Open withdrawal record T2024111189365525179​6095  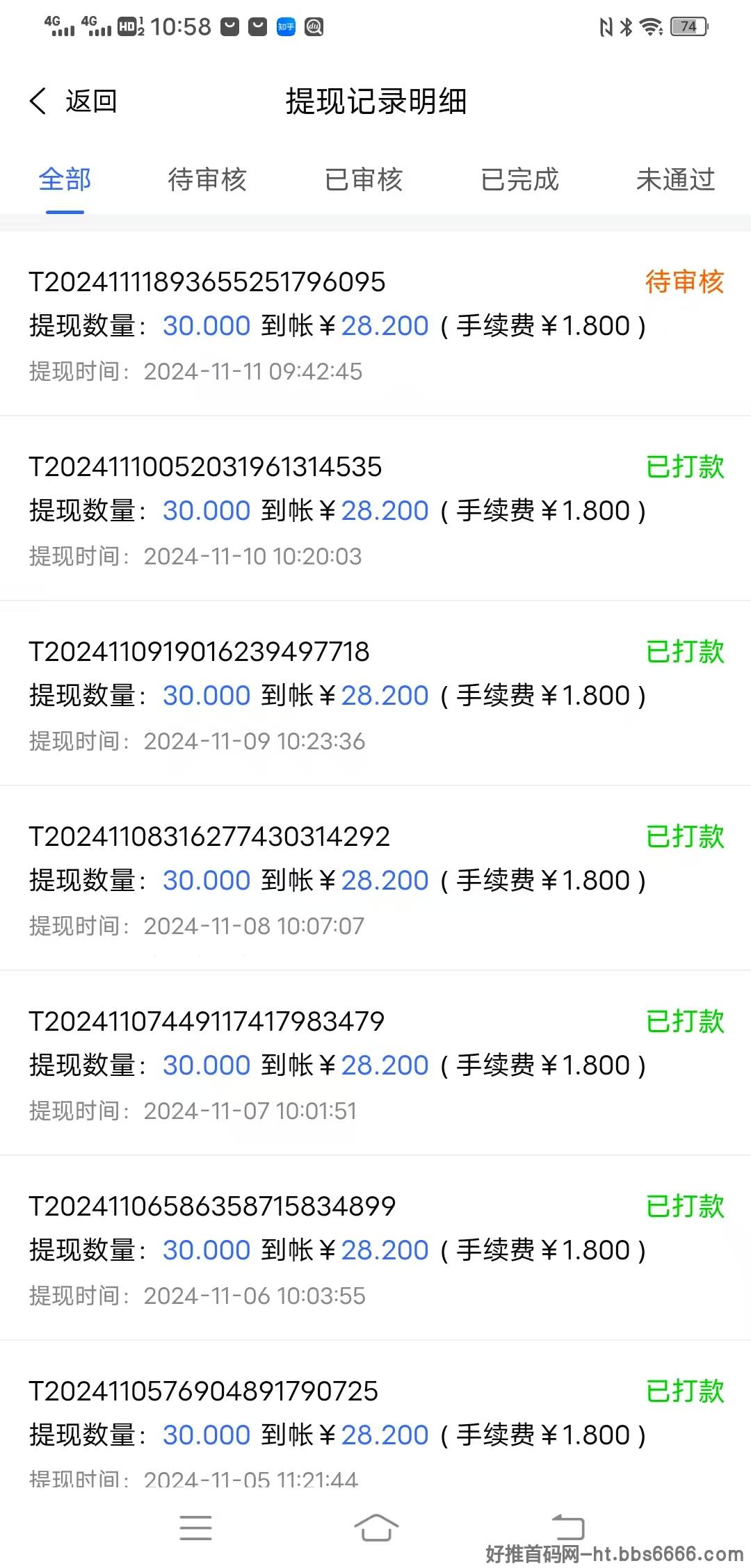375,324
